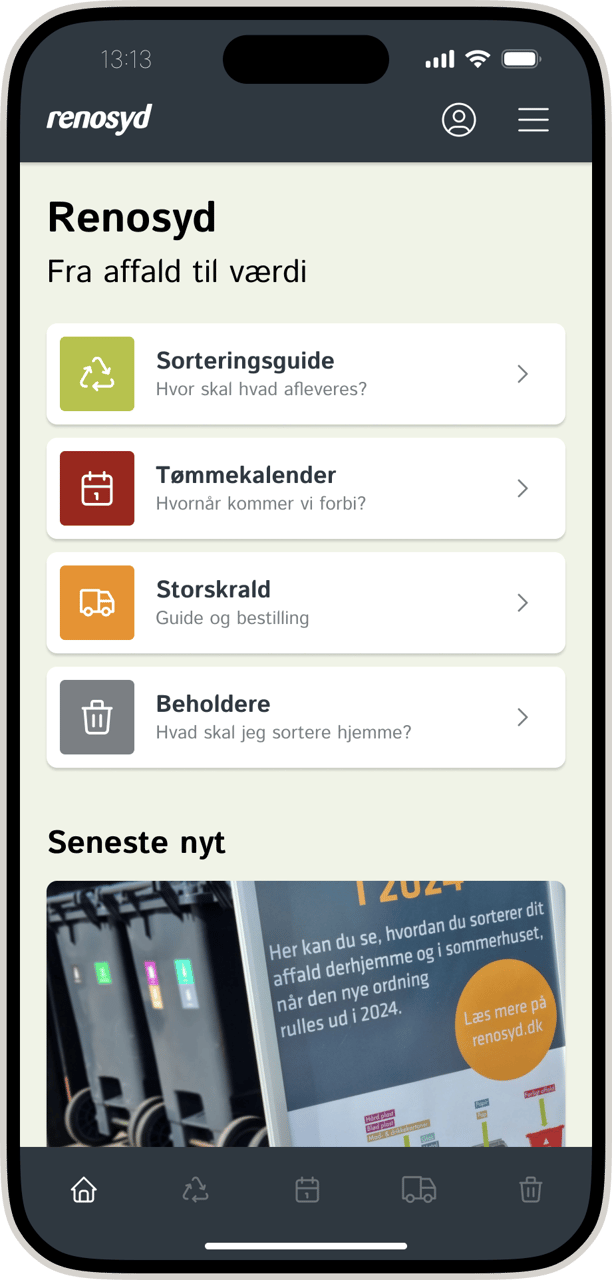Switch to the home tab
The image size is (612, 1280).
[84, 1190]
